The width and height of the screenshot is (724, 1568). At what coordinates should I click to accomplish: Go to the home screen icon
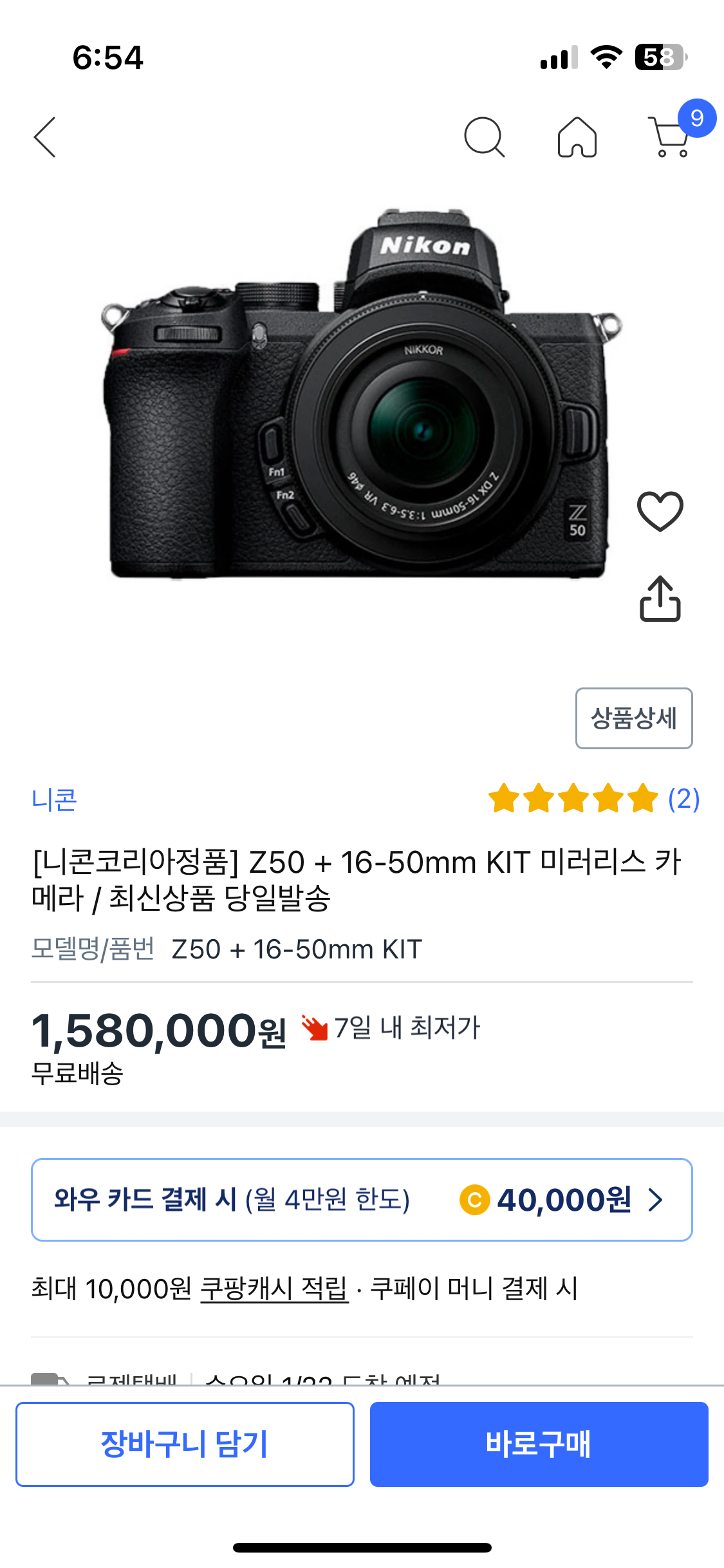click(578, 137)
